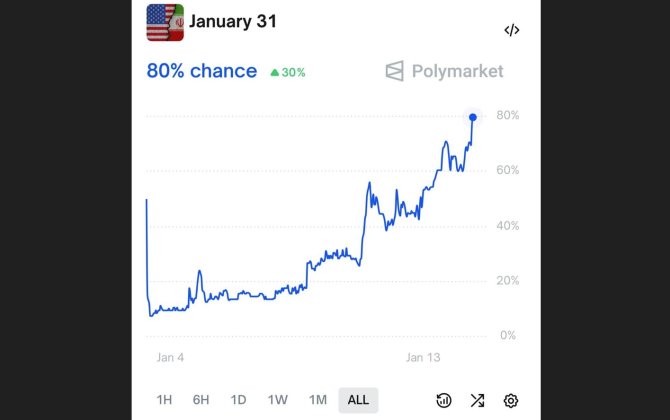670x420 pixels.
Task: Switch chart range to 1H
Action: (x=164, y=400)
